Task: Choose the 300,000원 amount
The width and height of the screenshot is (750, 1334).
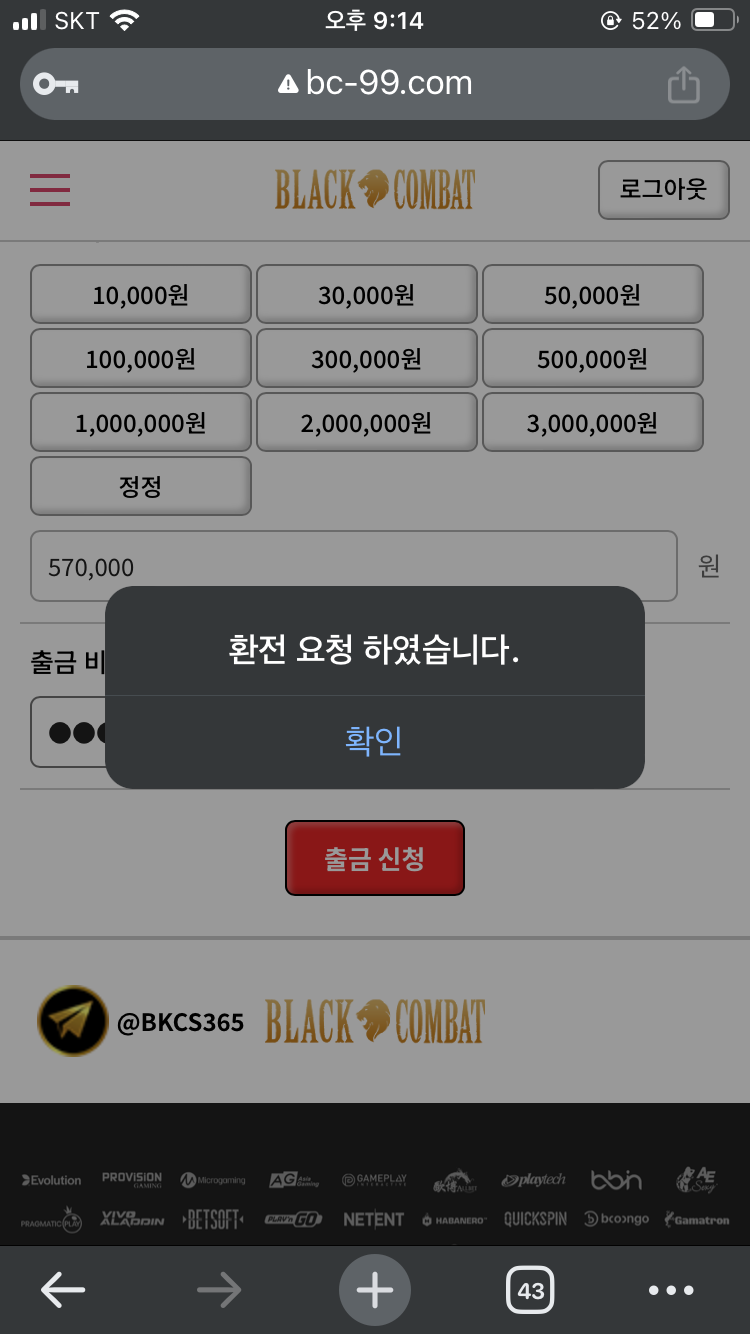Action: [367, 359]
